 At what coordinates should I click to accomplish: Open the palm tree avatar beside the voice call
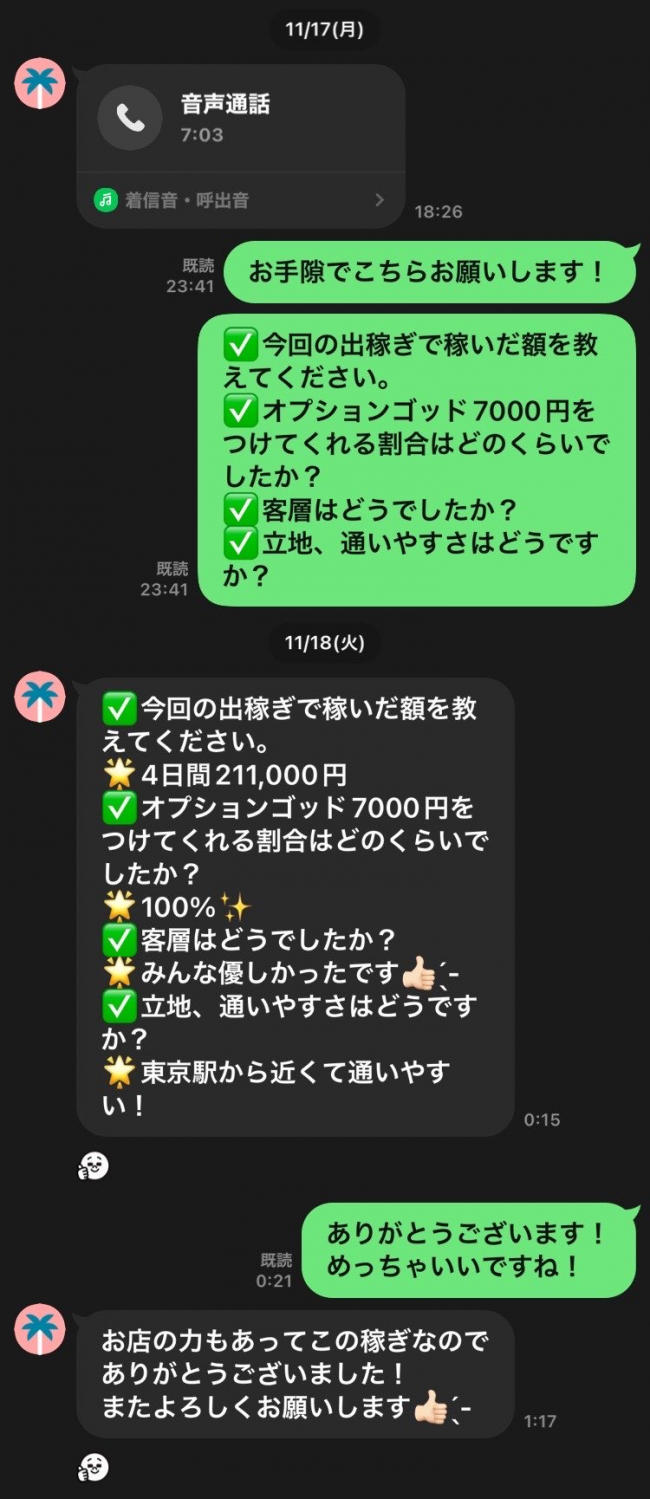[x=40, y=85]
